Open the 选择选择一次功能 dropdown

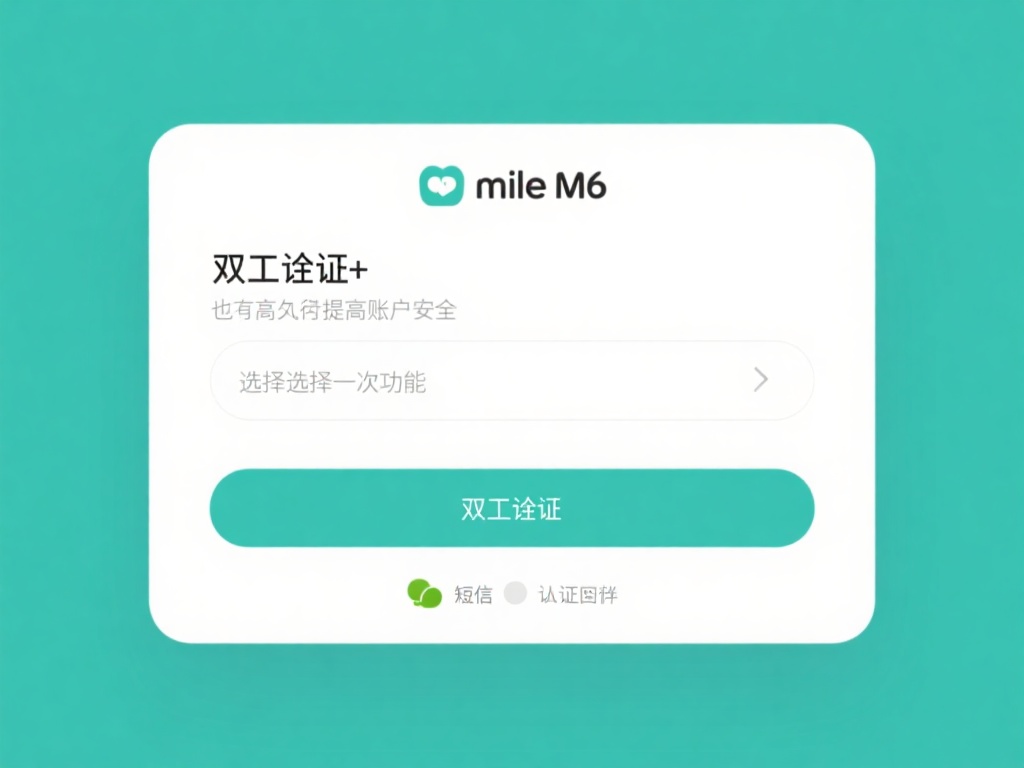click(x=511, y=381)
